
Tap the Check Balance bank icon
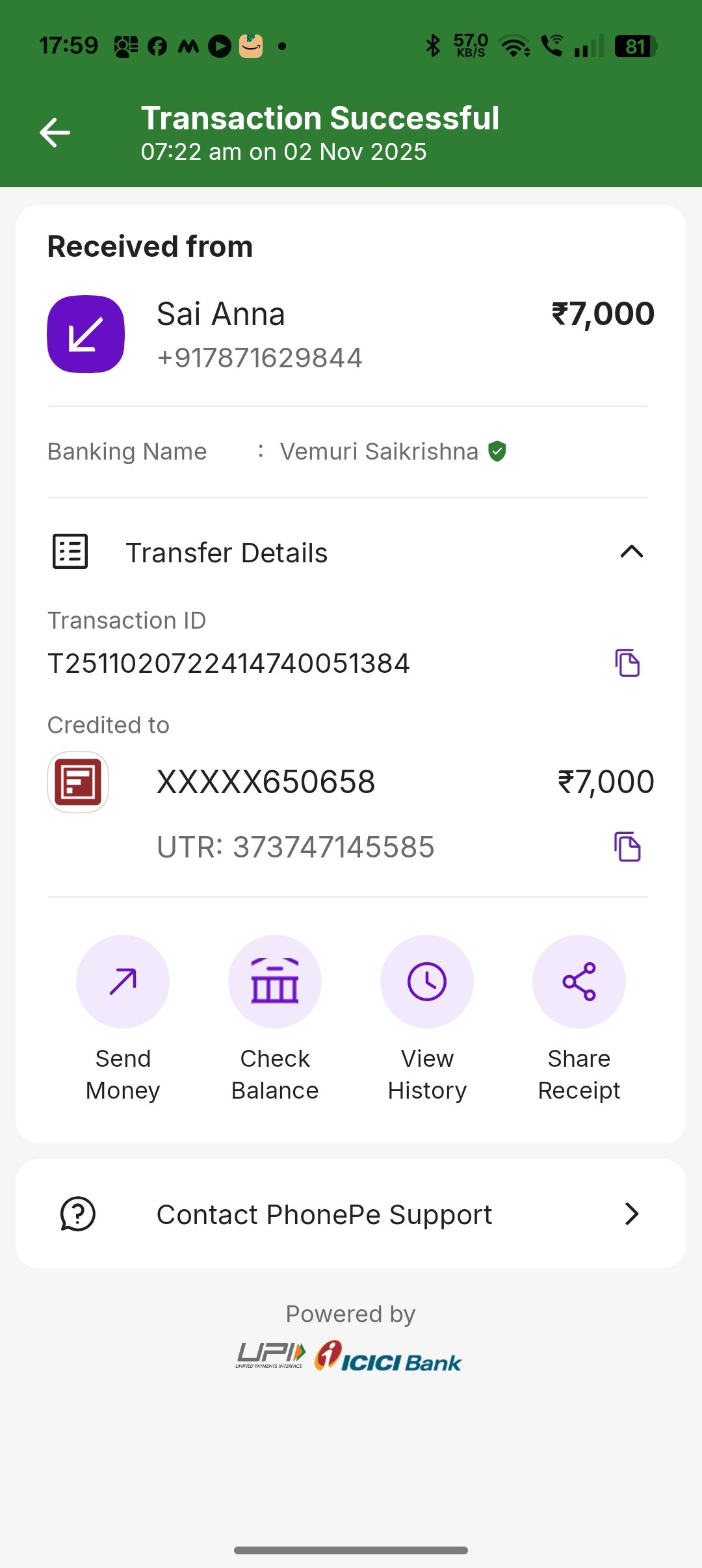[x=275, y=982]
